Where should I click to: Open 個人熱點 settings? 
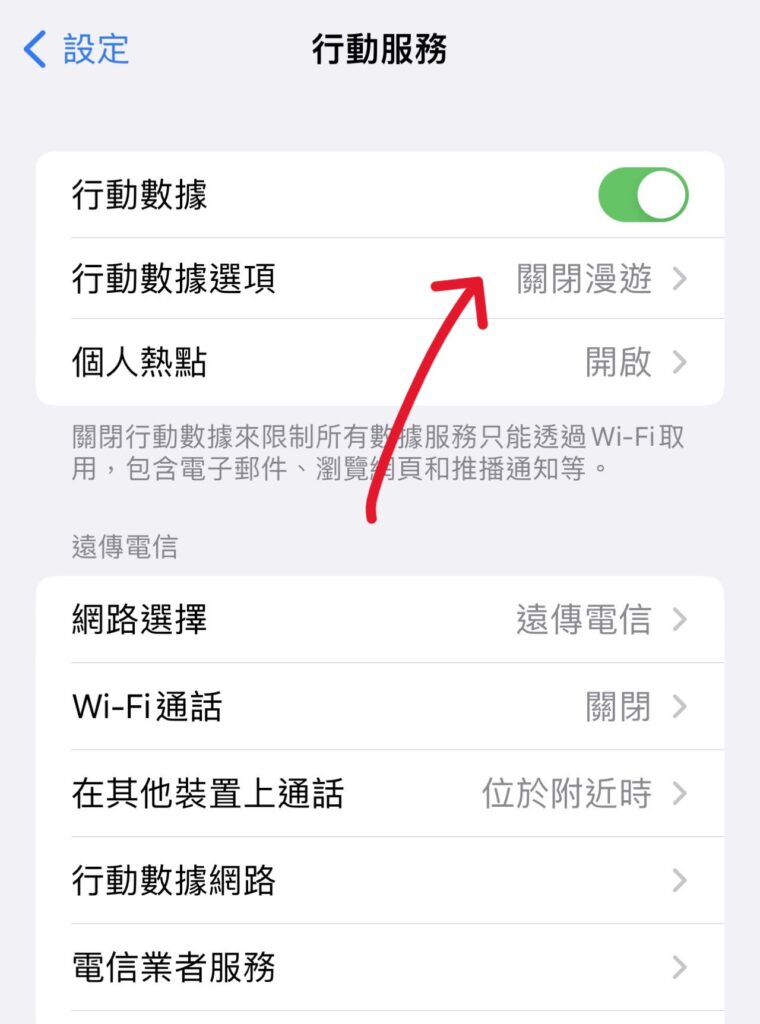click(x=380, y=362)
